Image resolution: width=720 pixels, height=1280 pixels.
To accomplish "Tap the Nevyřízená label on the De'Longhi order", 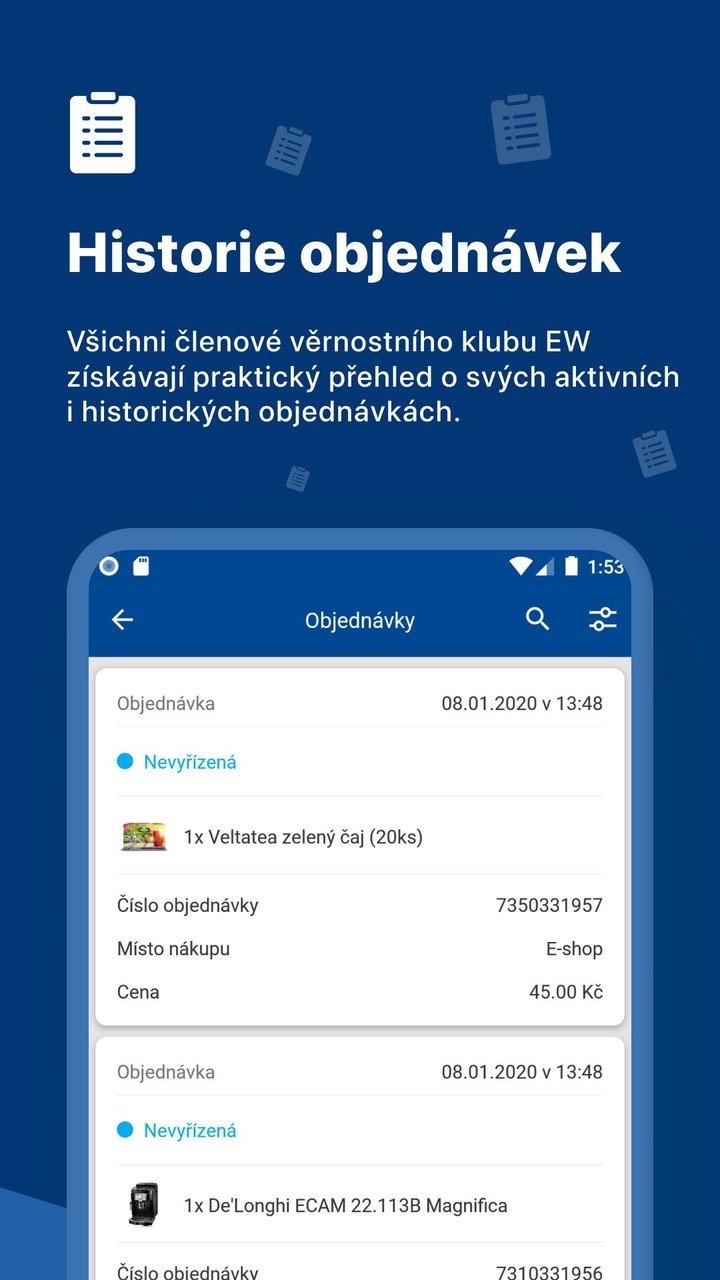I will click(x=188, y=1130).
